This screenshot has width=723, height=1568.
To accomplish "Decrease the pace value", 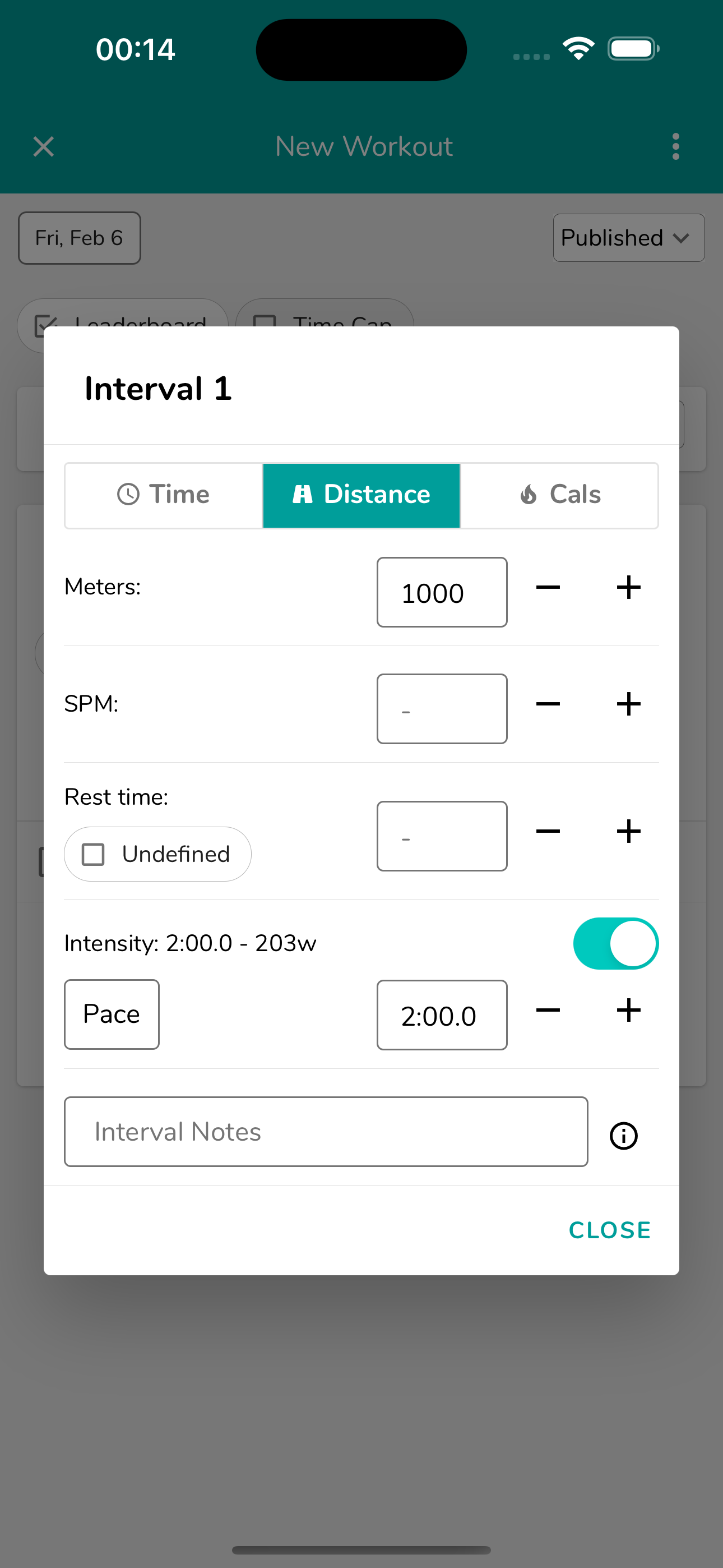I will tap(548, 1011).
